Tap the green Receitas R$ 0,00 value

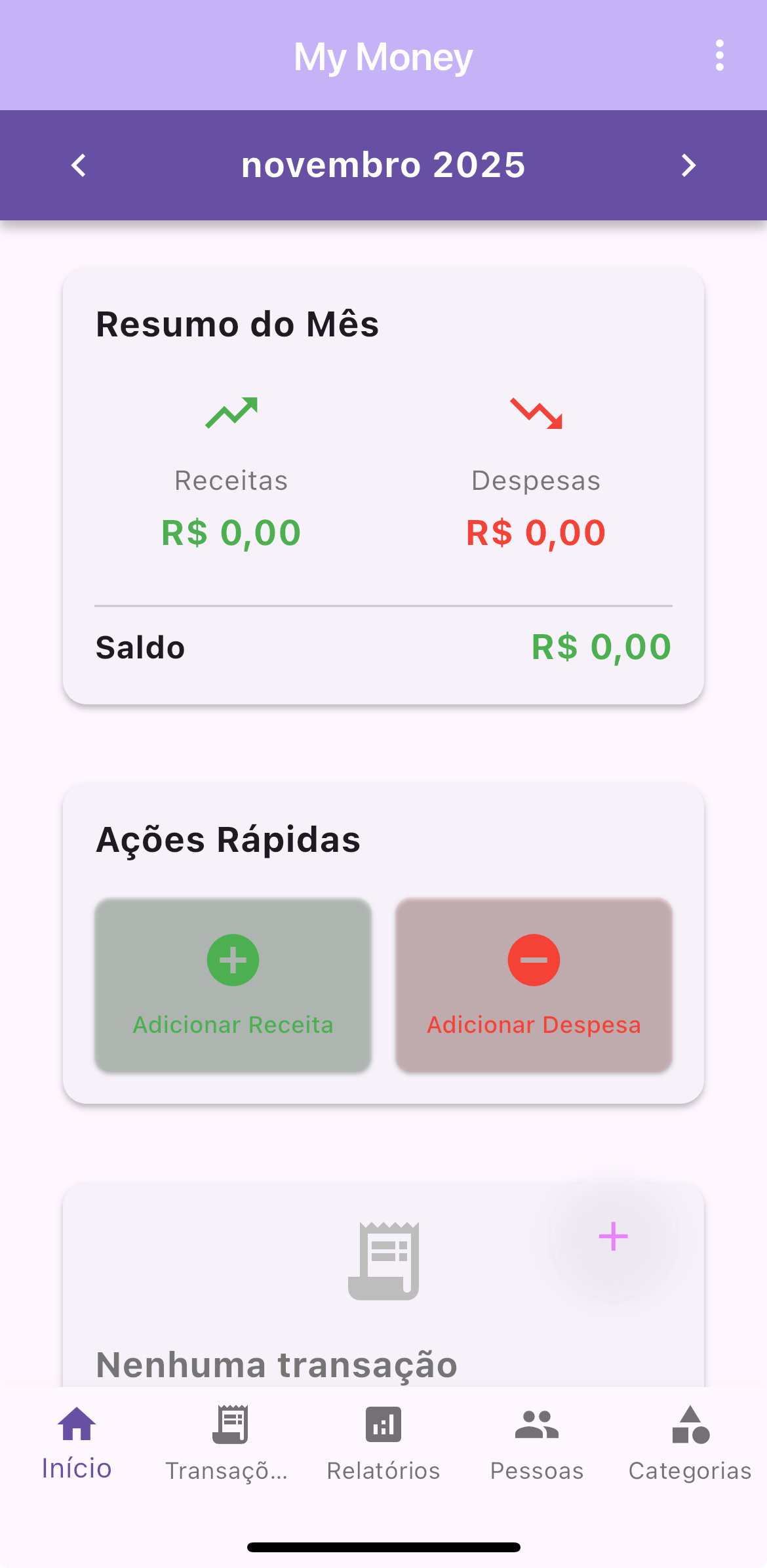pos(231,532)
